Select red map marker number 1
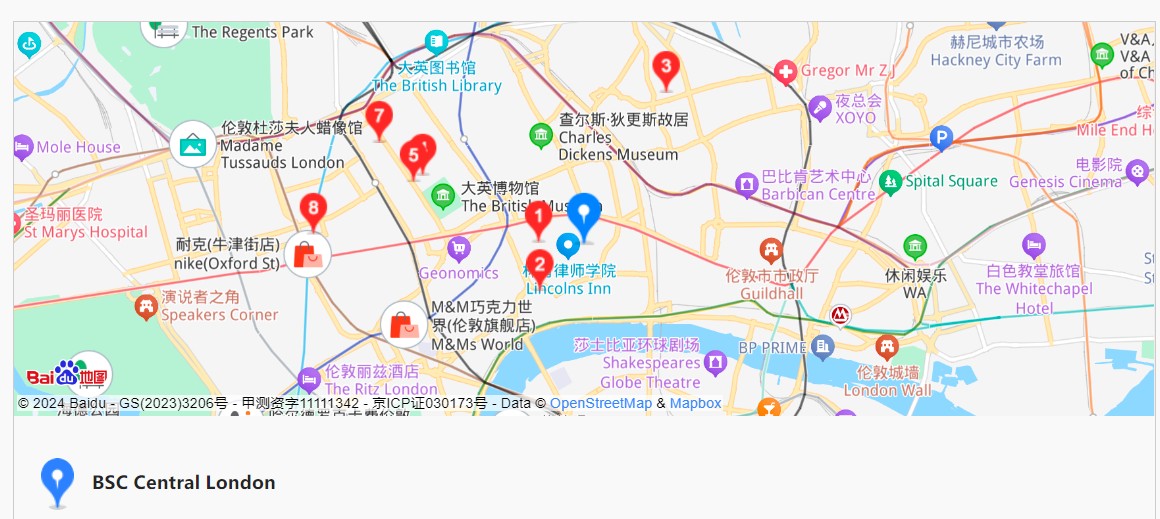Screen dimensions: 1160x519 tap(538, 217)
